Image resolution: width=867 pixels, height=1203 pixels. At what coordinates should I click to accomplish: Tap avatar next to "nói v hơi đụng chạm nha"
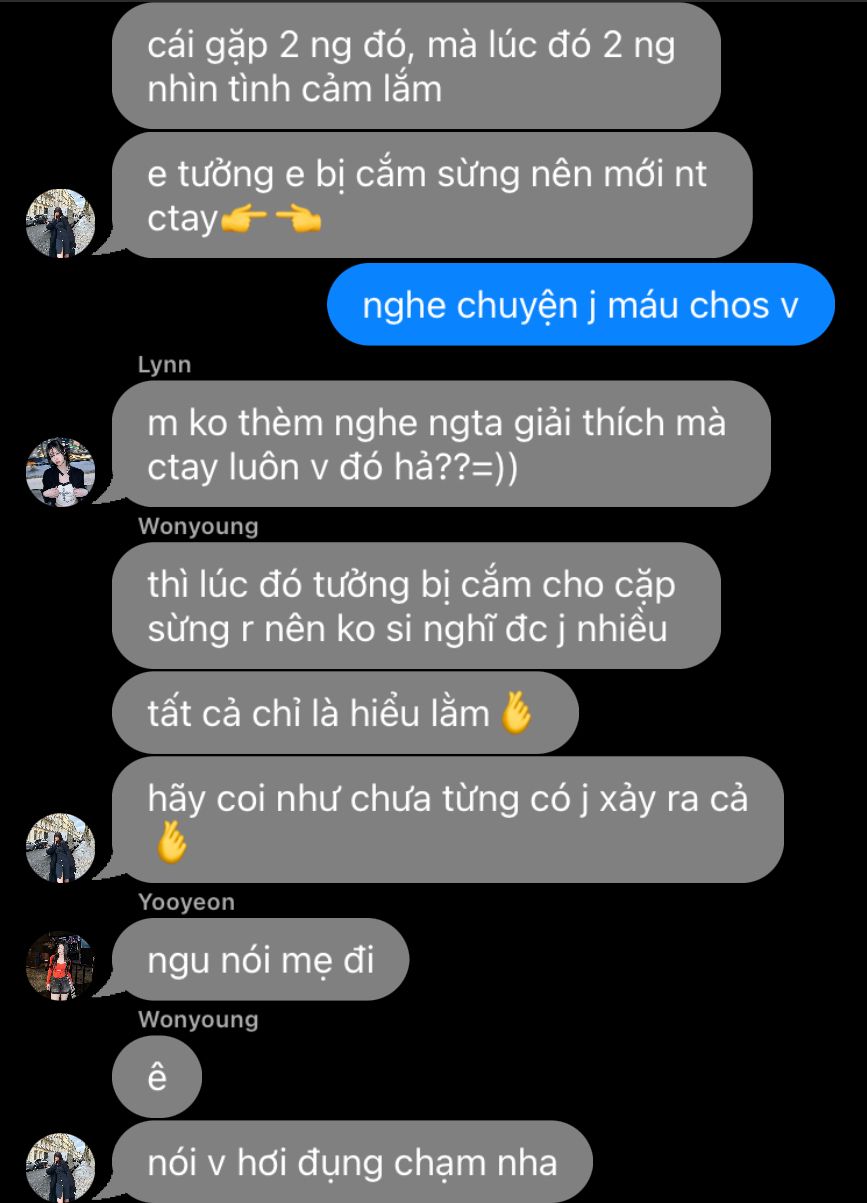pos(60,1167)
